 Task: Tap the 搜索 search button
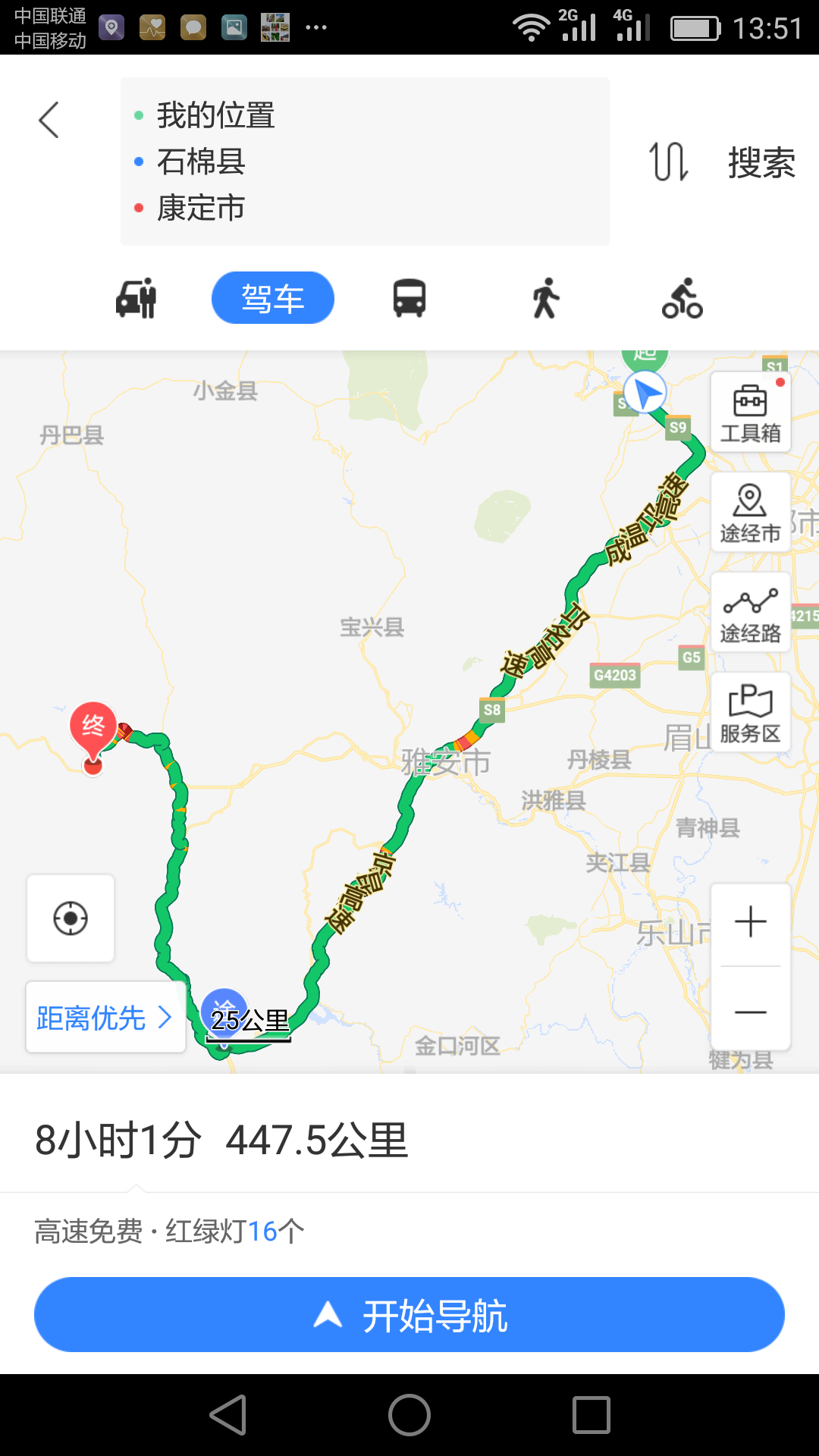pyautogui.click(x=761, y=162)
